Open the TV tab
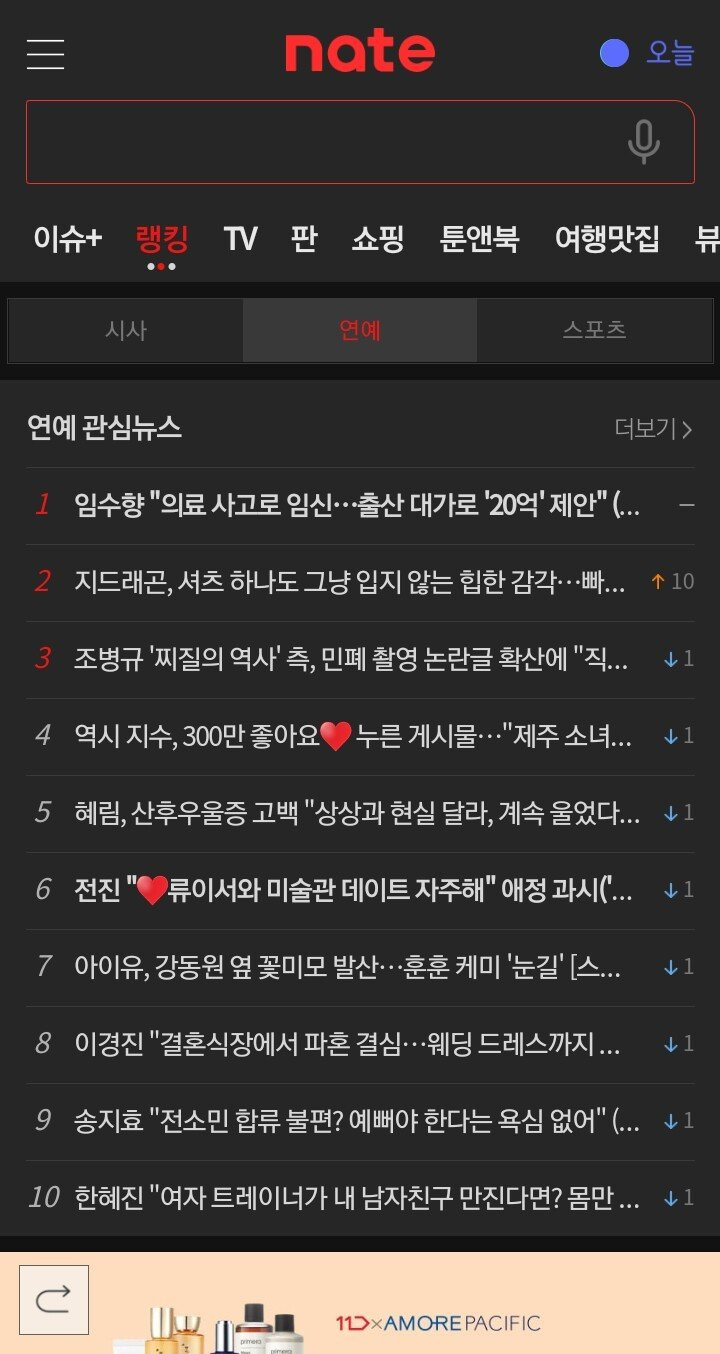 pyautogui.click(x=240, y=239)
